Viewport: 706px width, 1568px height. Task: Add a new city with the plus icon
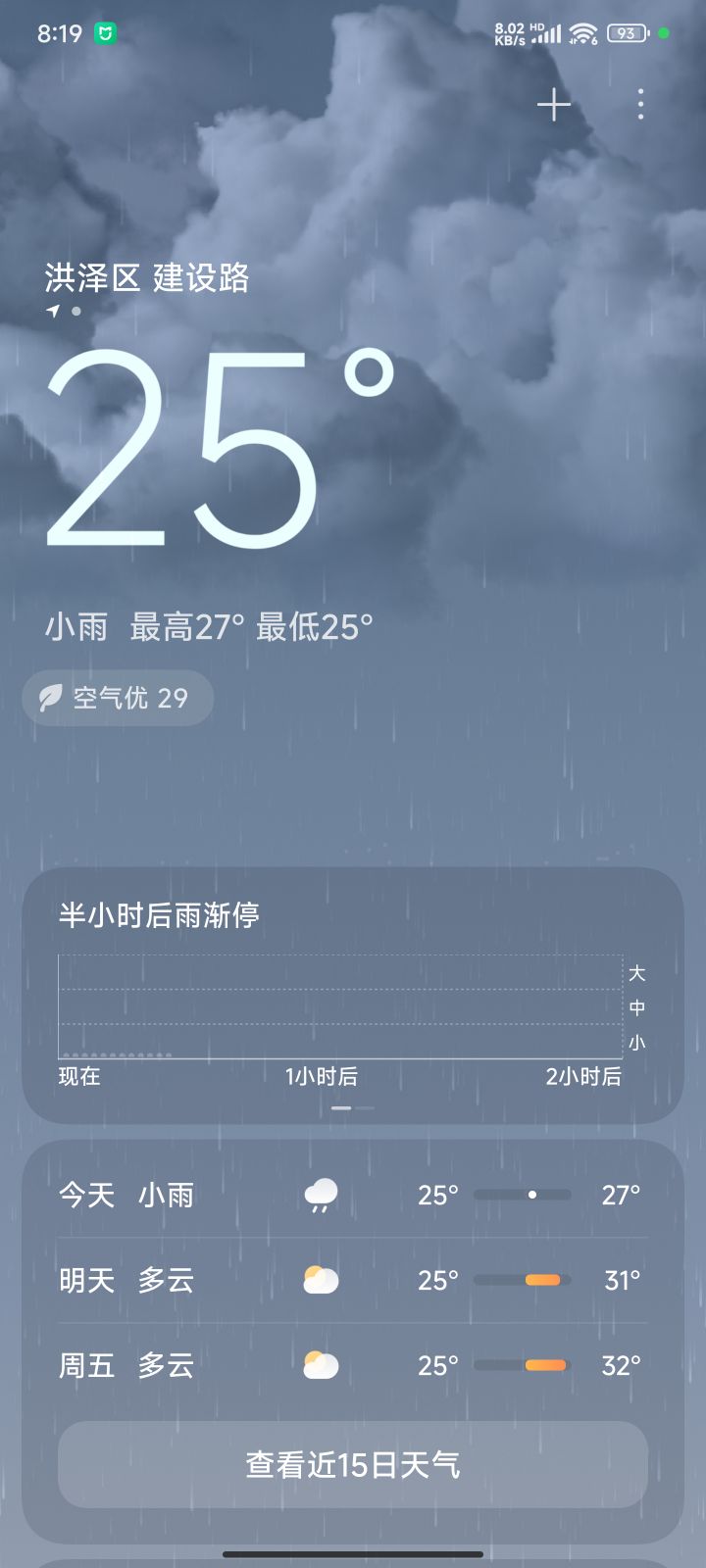[x=554, y=105]
